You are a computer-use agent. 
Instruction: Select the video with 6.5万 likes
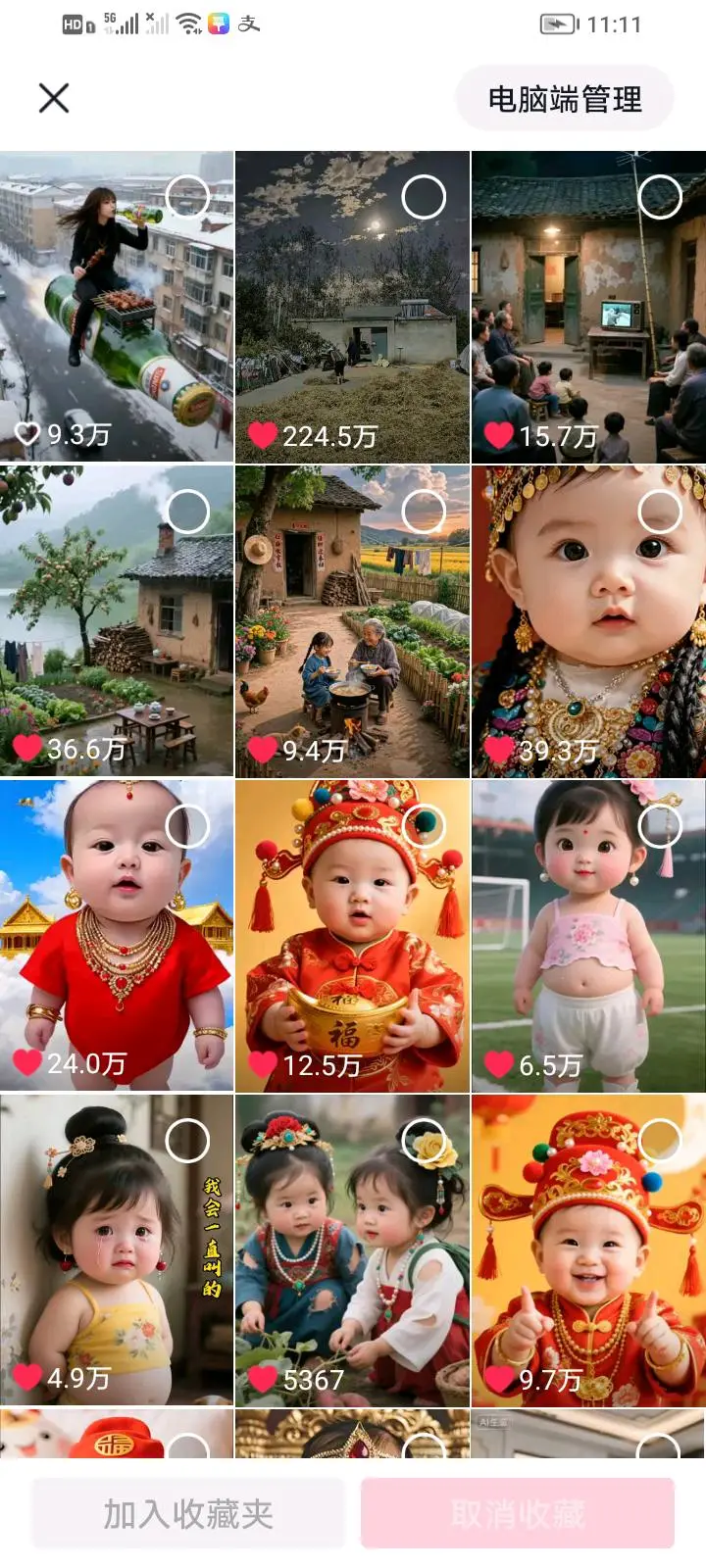click(x=660, y=826)
